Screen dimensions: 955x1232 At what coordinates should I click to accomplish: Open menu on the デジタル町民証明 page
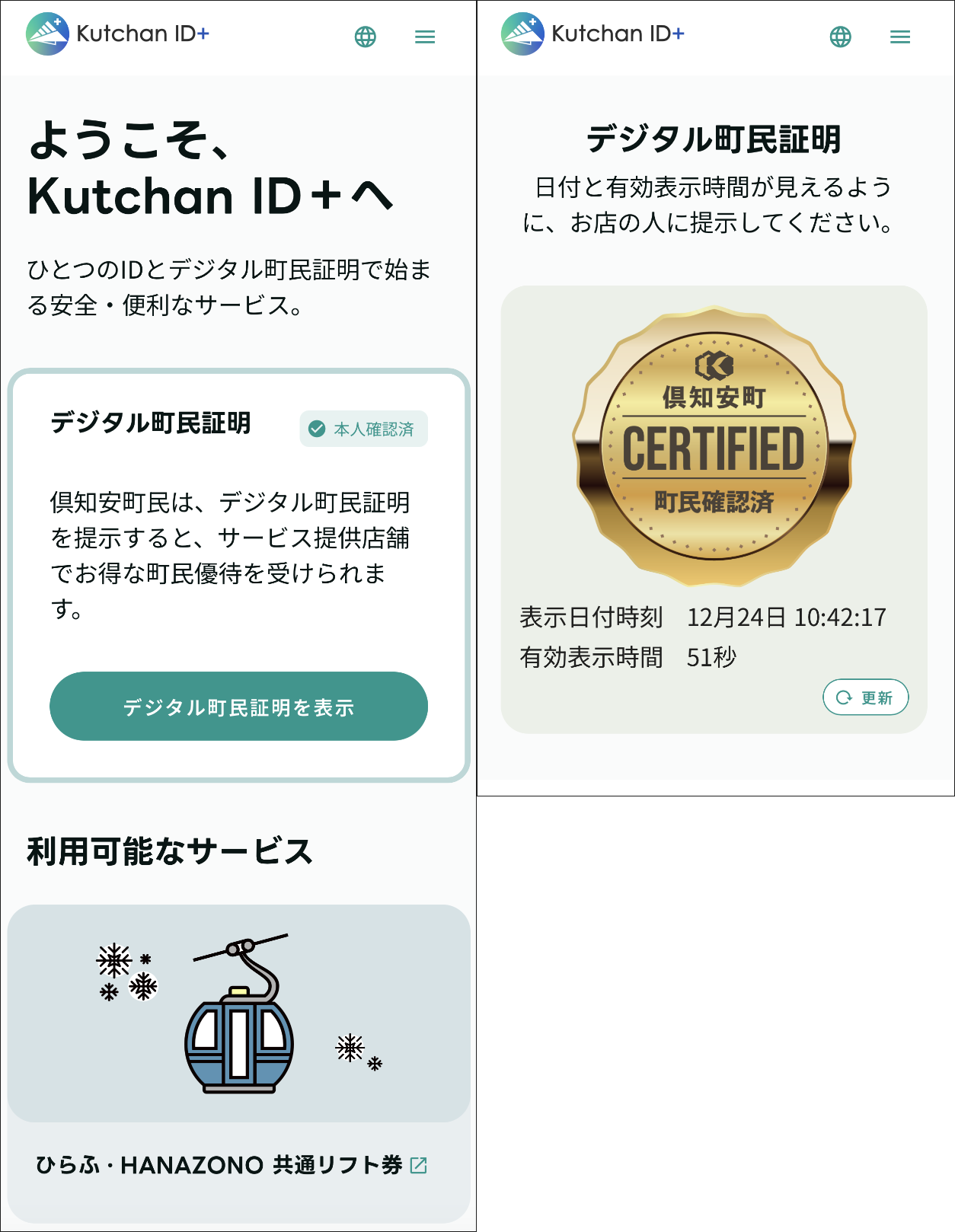900,37
